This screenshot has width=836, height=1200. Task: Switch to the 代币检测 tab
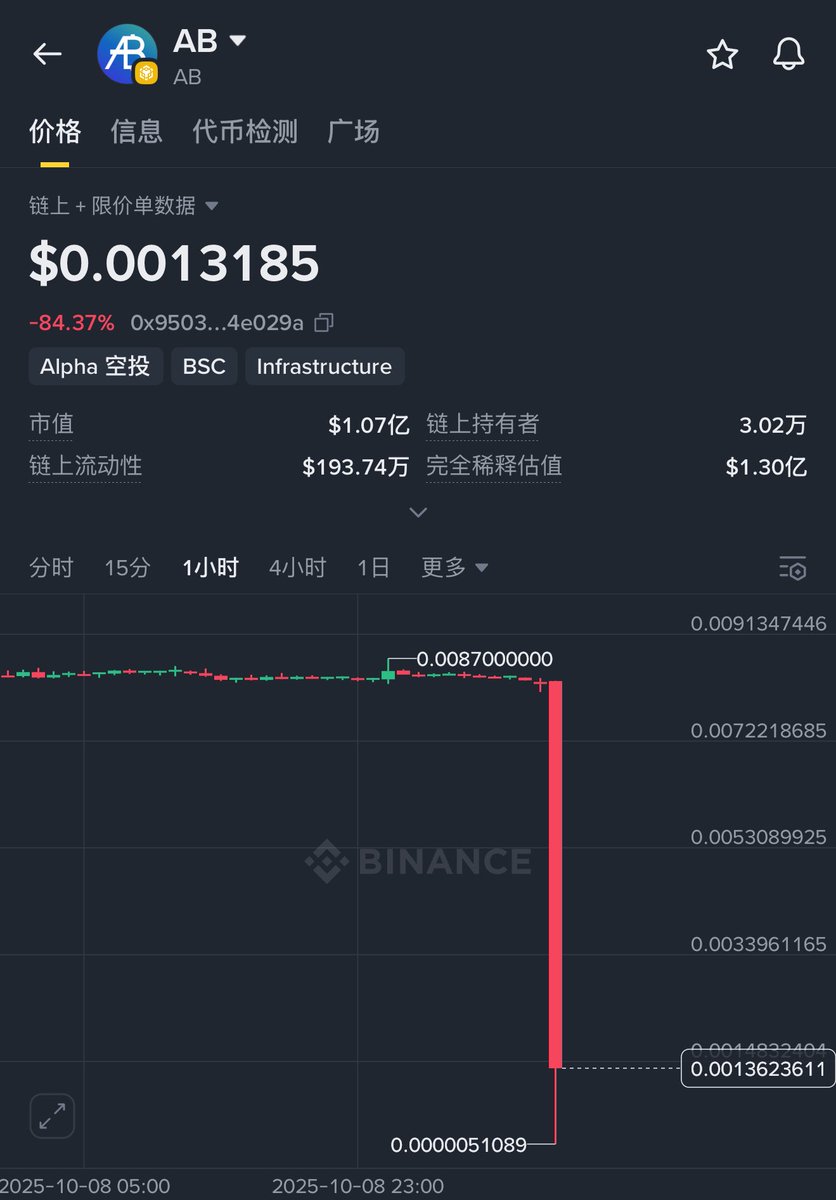245,131
